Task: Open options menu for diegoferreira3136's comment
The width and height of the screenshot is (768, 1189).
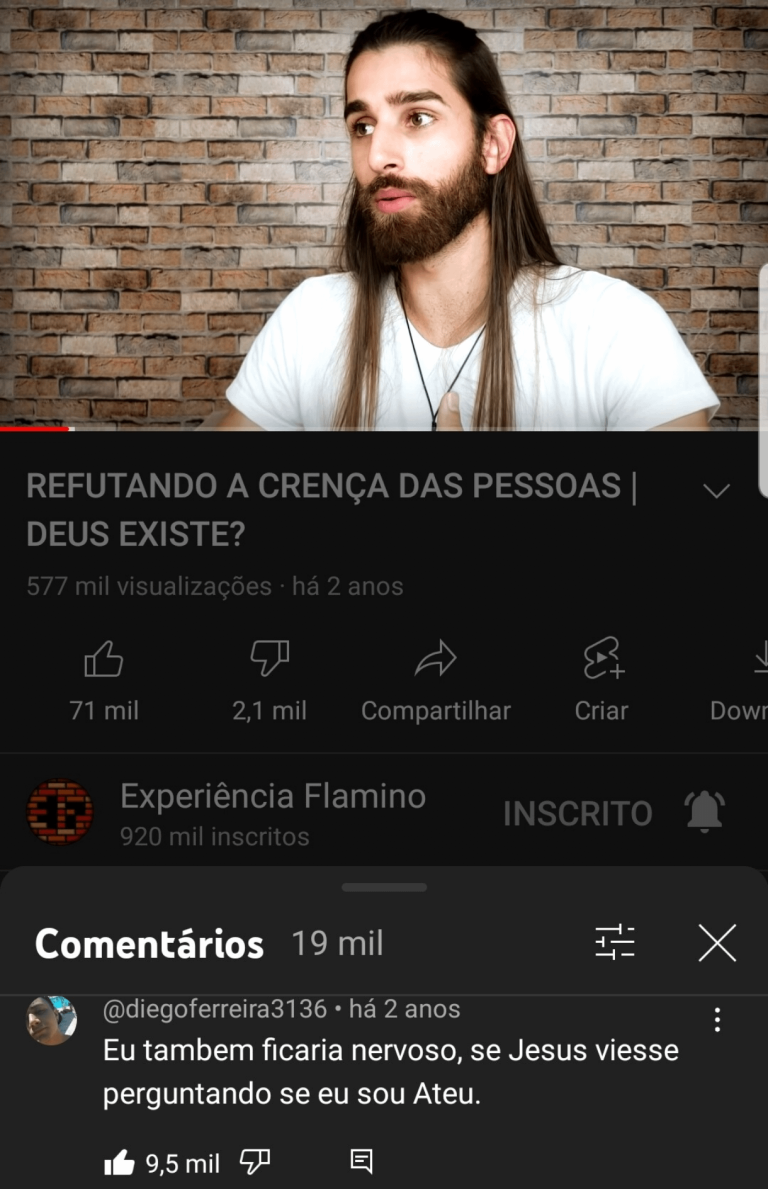Action: tap(717, 1020)
